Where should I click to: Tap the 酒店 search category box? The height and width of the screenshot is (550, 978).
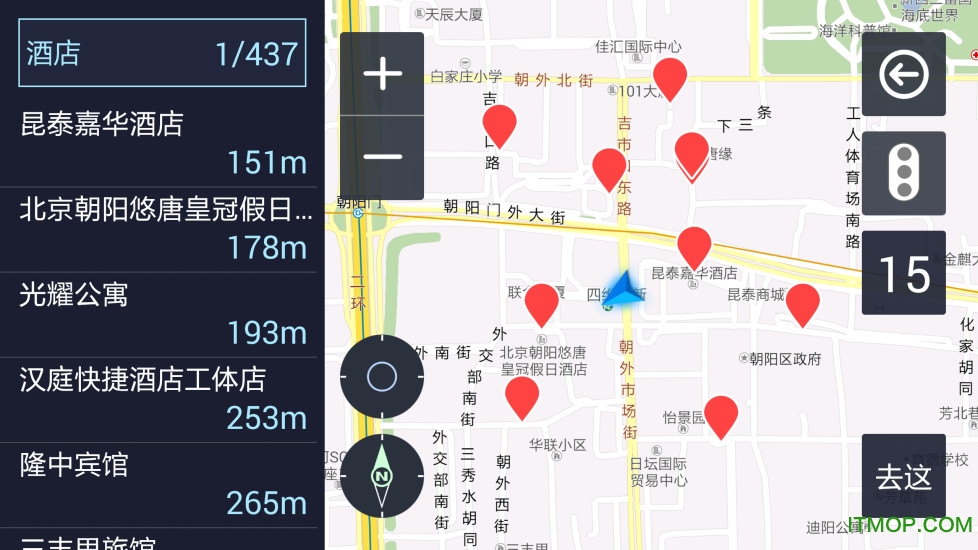click(162, 53)
